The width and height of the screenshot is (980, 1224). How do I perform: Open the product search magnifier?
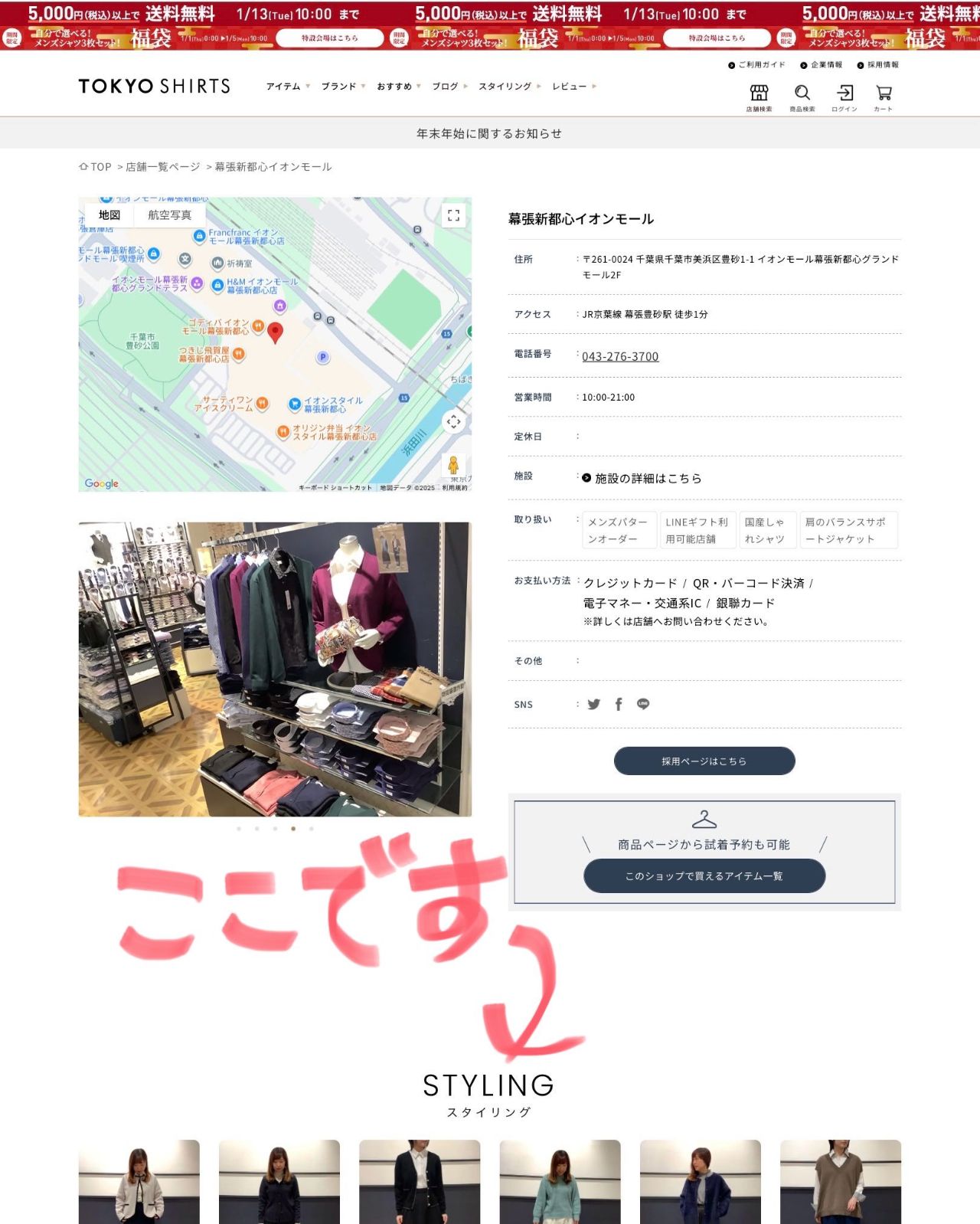[x=802, y=95]
